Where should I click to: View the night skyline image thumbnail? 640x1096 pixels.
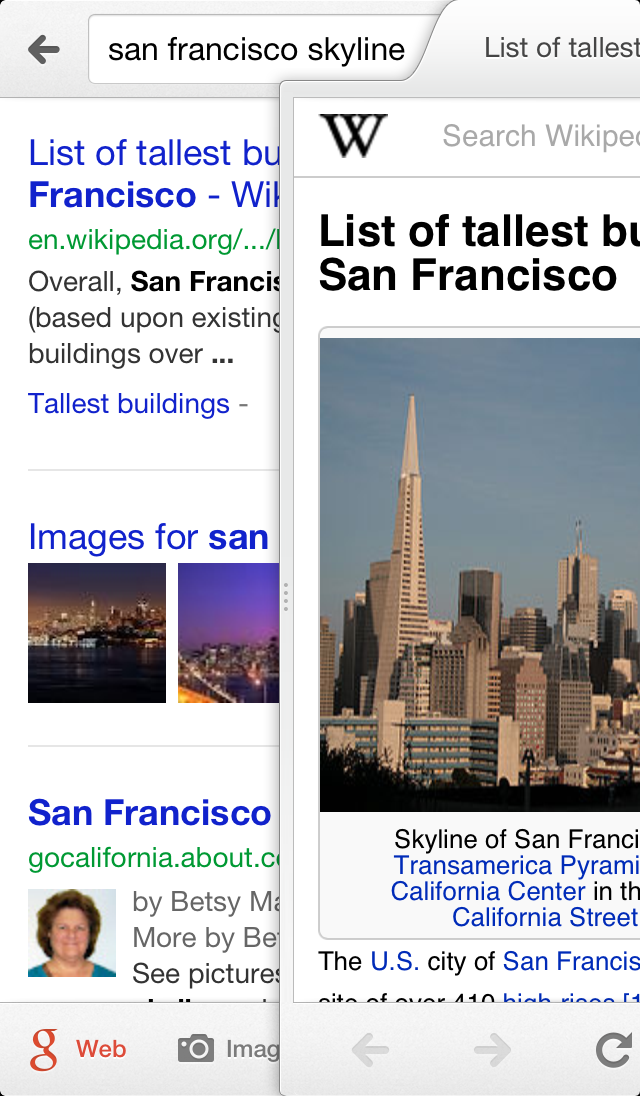(97, 632)
